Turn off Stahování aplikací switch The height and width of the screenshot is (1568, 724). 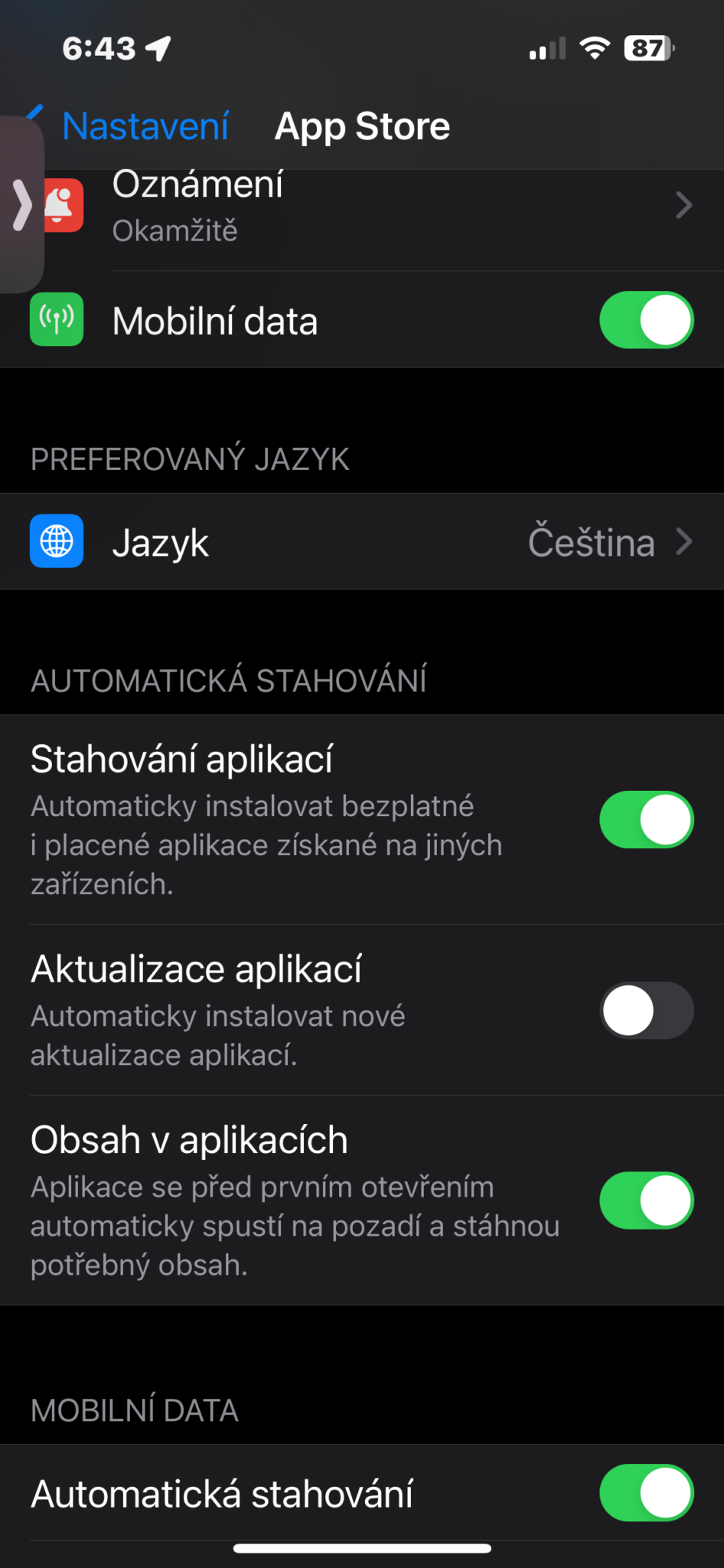click(x=647, y=819)
